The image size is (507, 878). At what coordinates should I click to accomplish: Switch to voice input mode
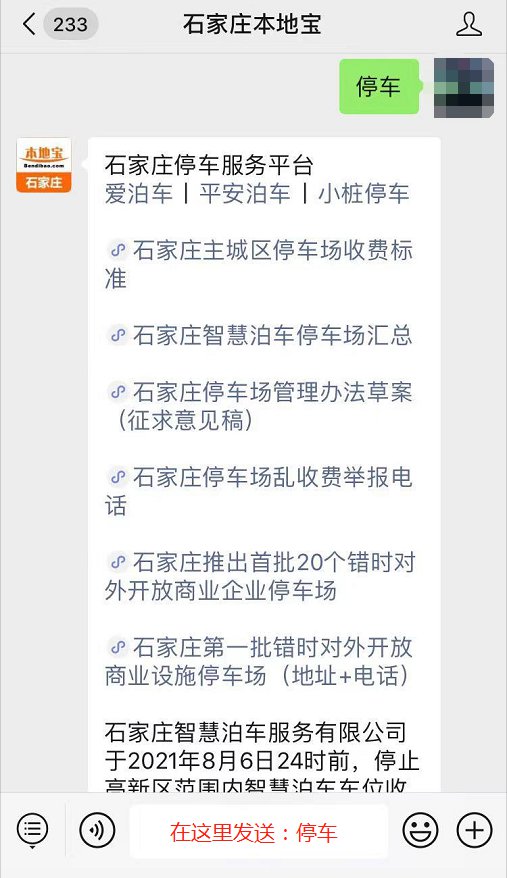pyautogui.click(x=97, y=830)
